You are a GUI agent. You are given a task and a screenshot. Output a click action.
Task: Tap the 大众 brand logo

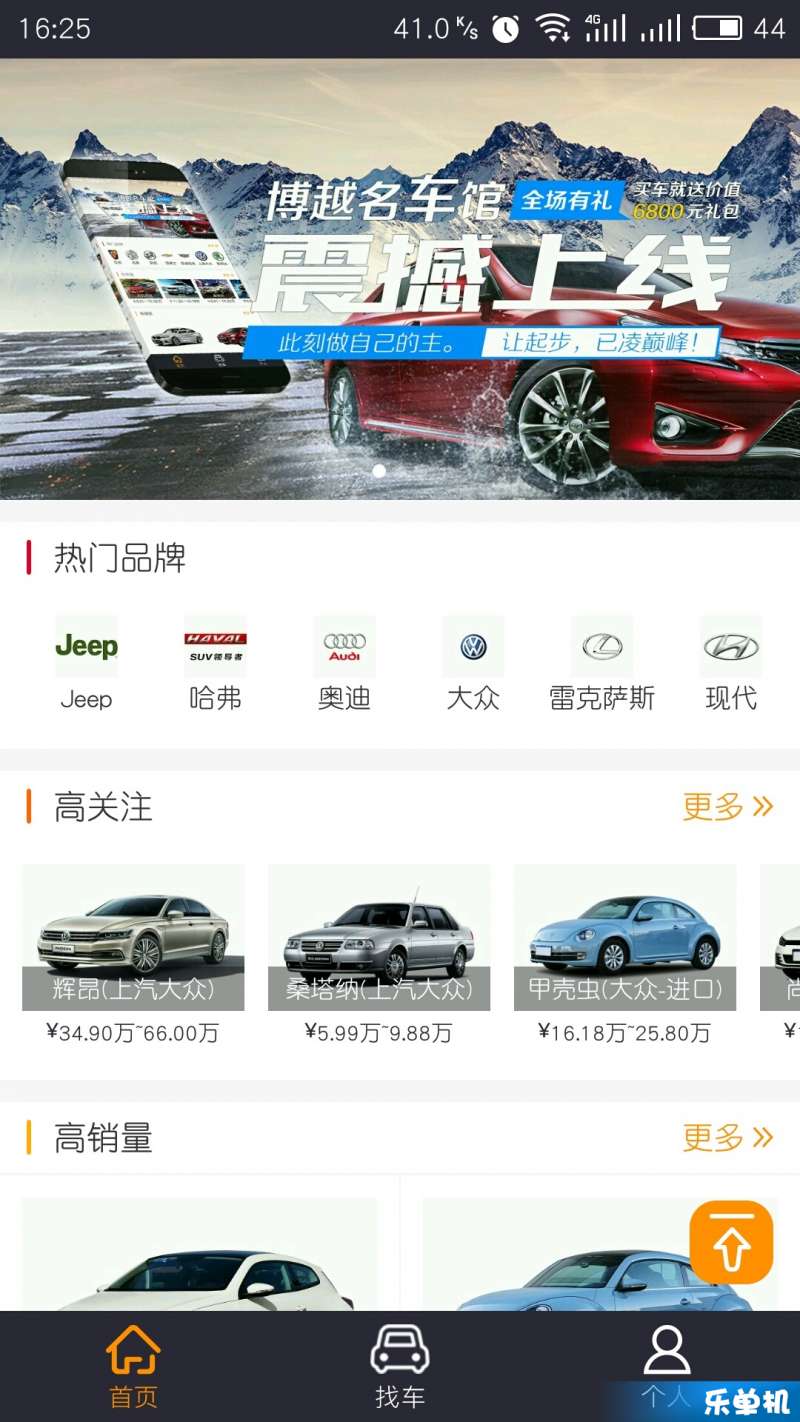473,648
